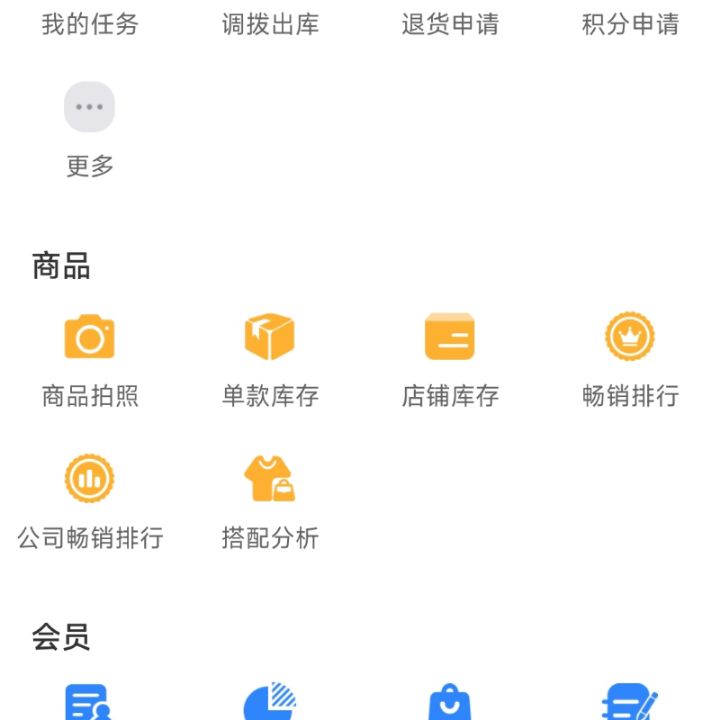Tap the 更多 ellipsis icon
Viewport: 720px width, 720px height.
coord(90,107)
